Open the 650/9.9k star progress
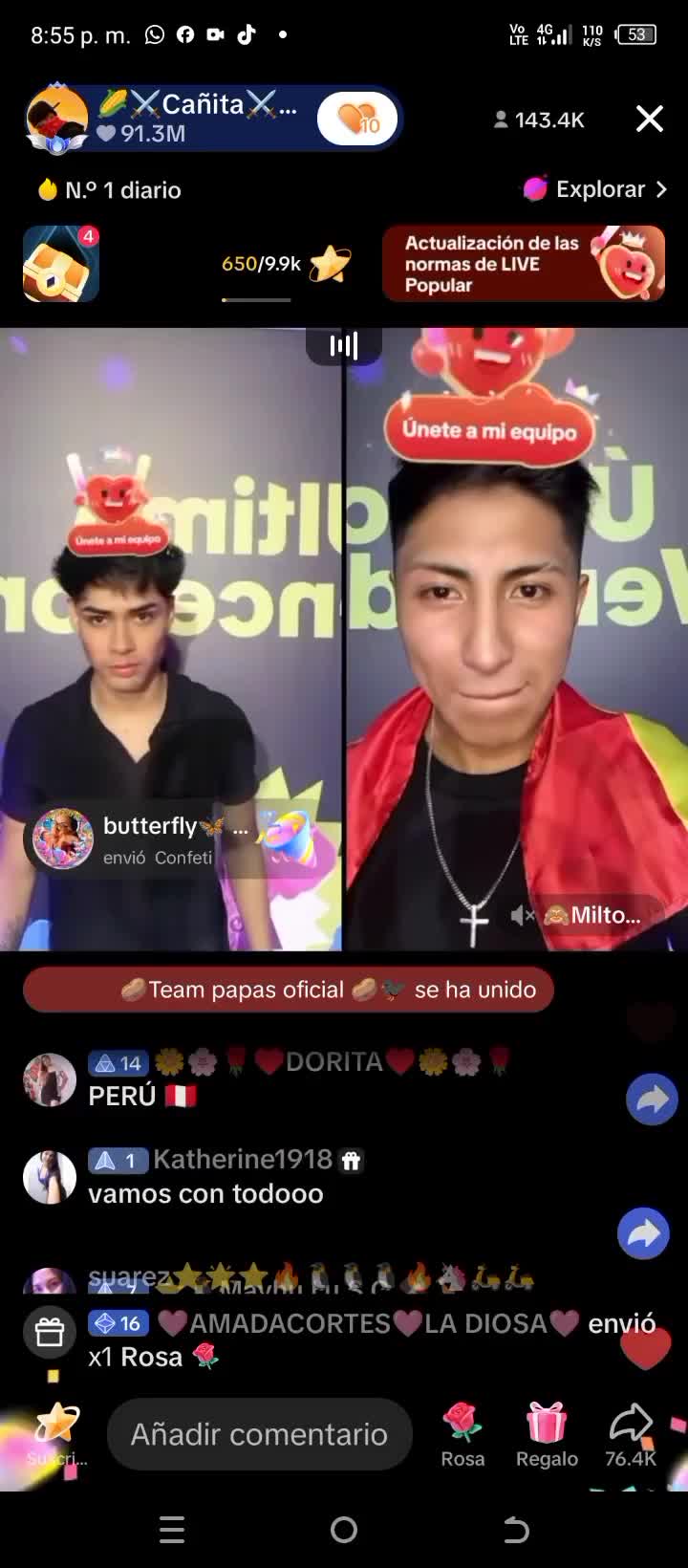 point(285,264)
